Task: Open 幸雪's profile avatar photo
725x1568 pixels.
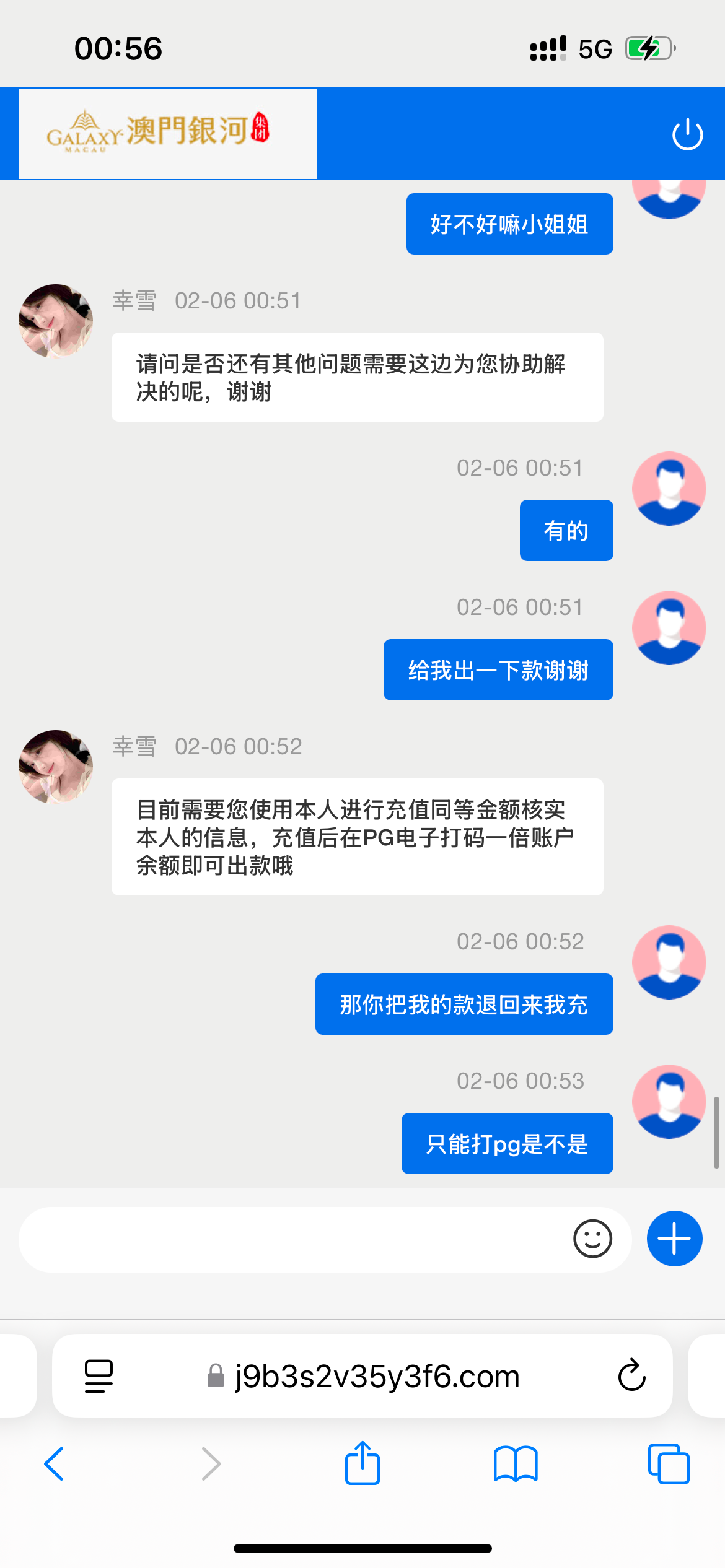Action: [x=55, y=320]
